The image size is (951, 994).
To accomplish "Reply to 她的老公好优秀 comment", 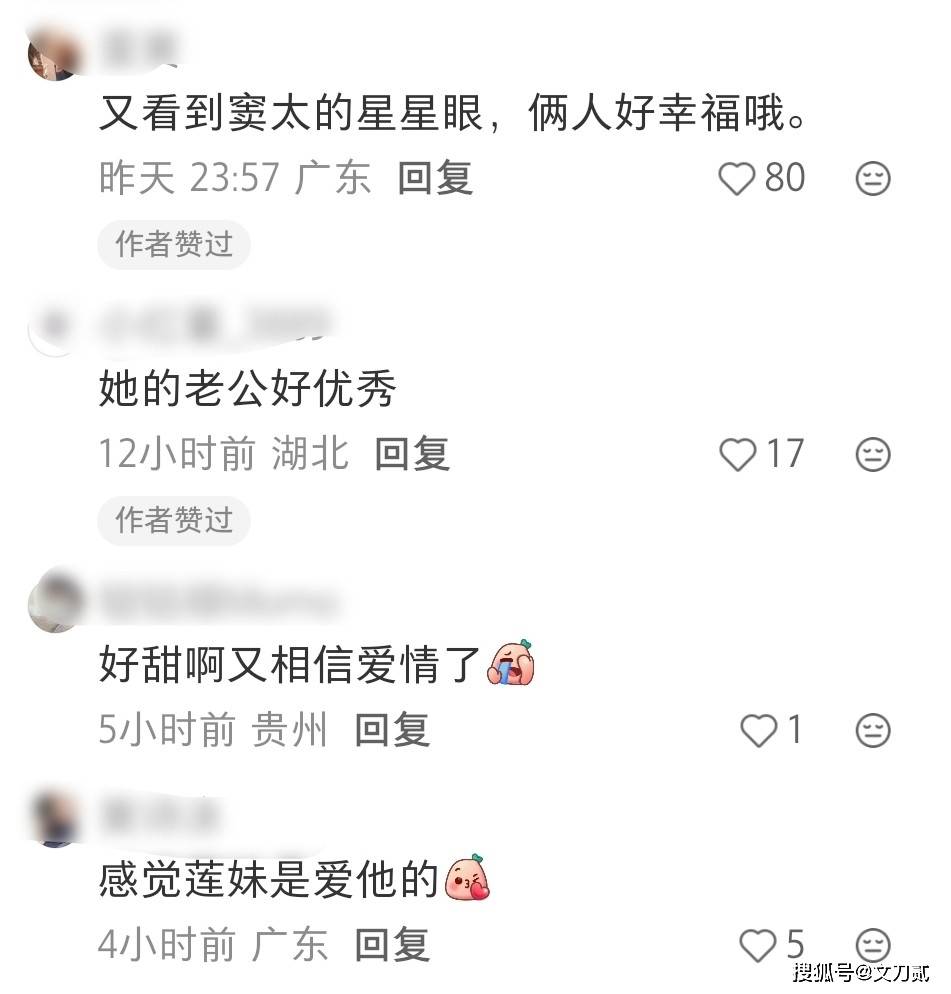I will tap(412, 454).
